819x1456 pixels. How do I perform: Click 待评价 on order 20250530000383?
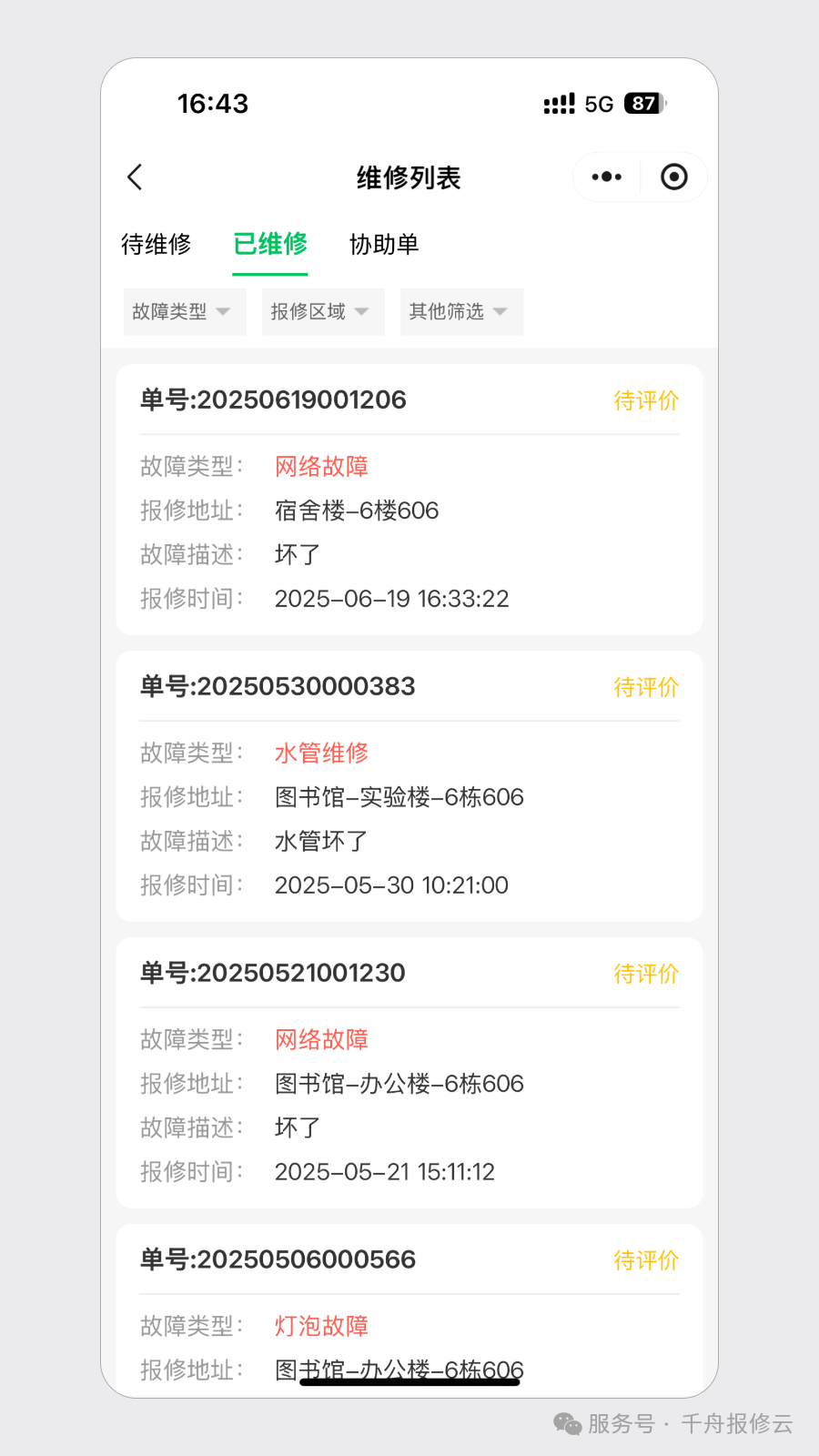tap(646, 687)
